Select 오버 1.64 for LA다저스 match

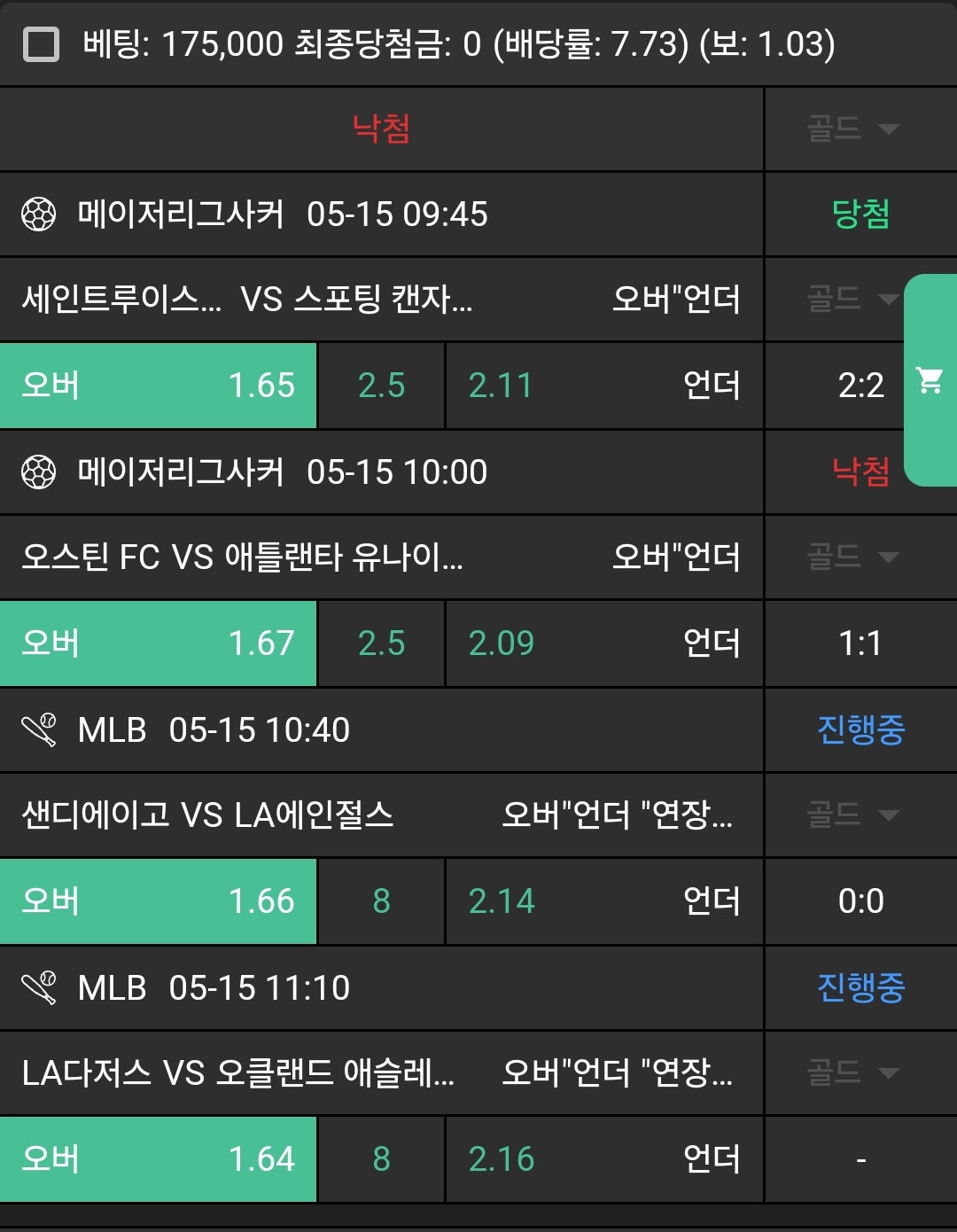158,1159
